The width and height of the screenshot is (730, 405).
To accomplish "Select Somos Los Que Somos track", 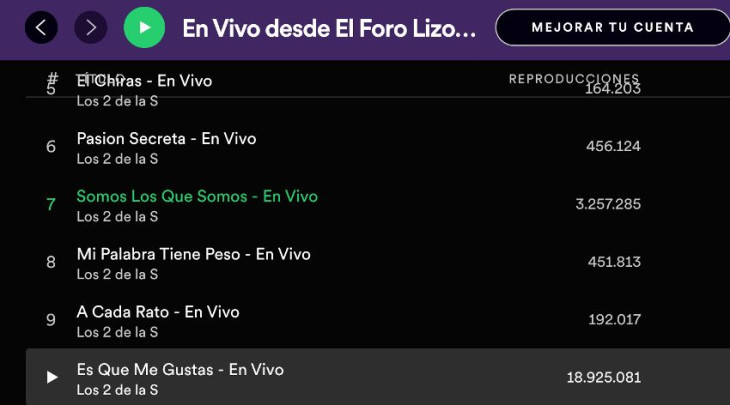I will [x=197, y=197].
